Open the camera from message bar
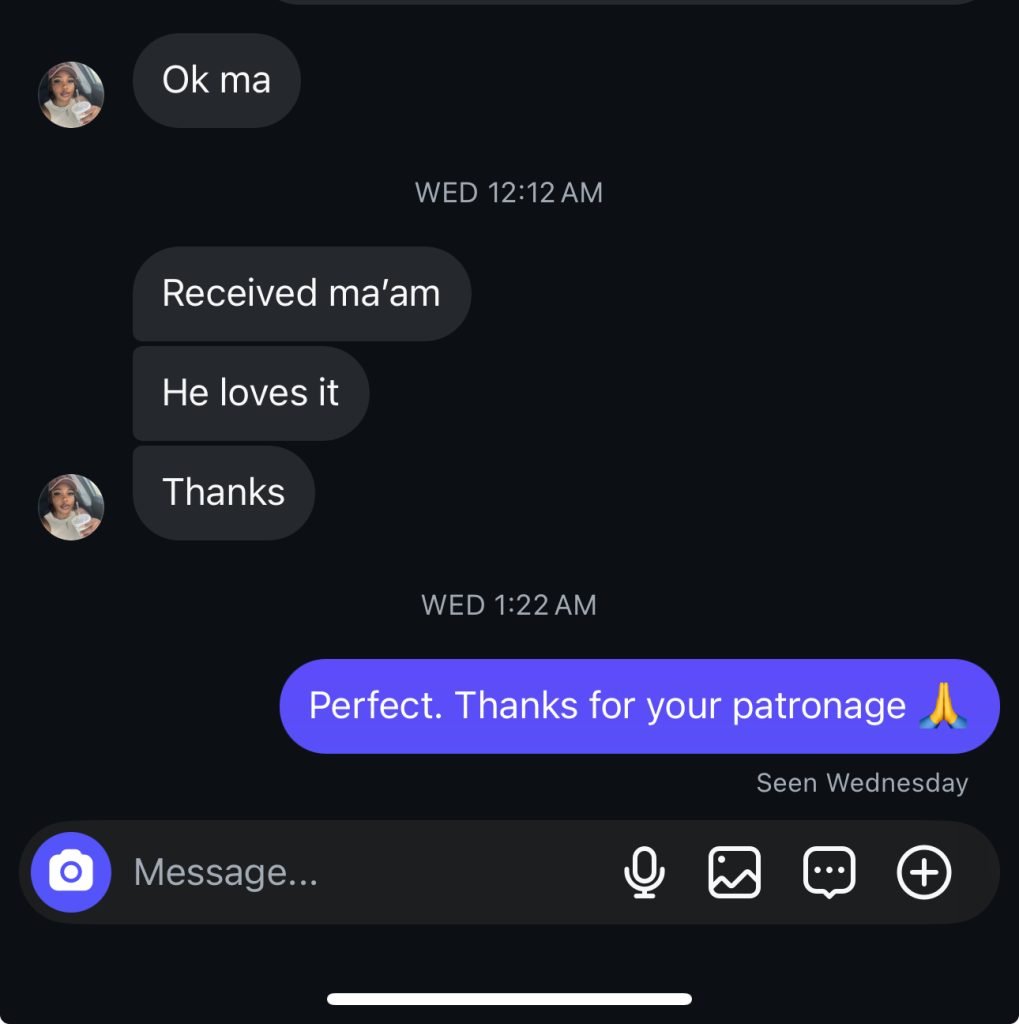 click(70, 872)
